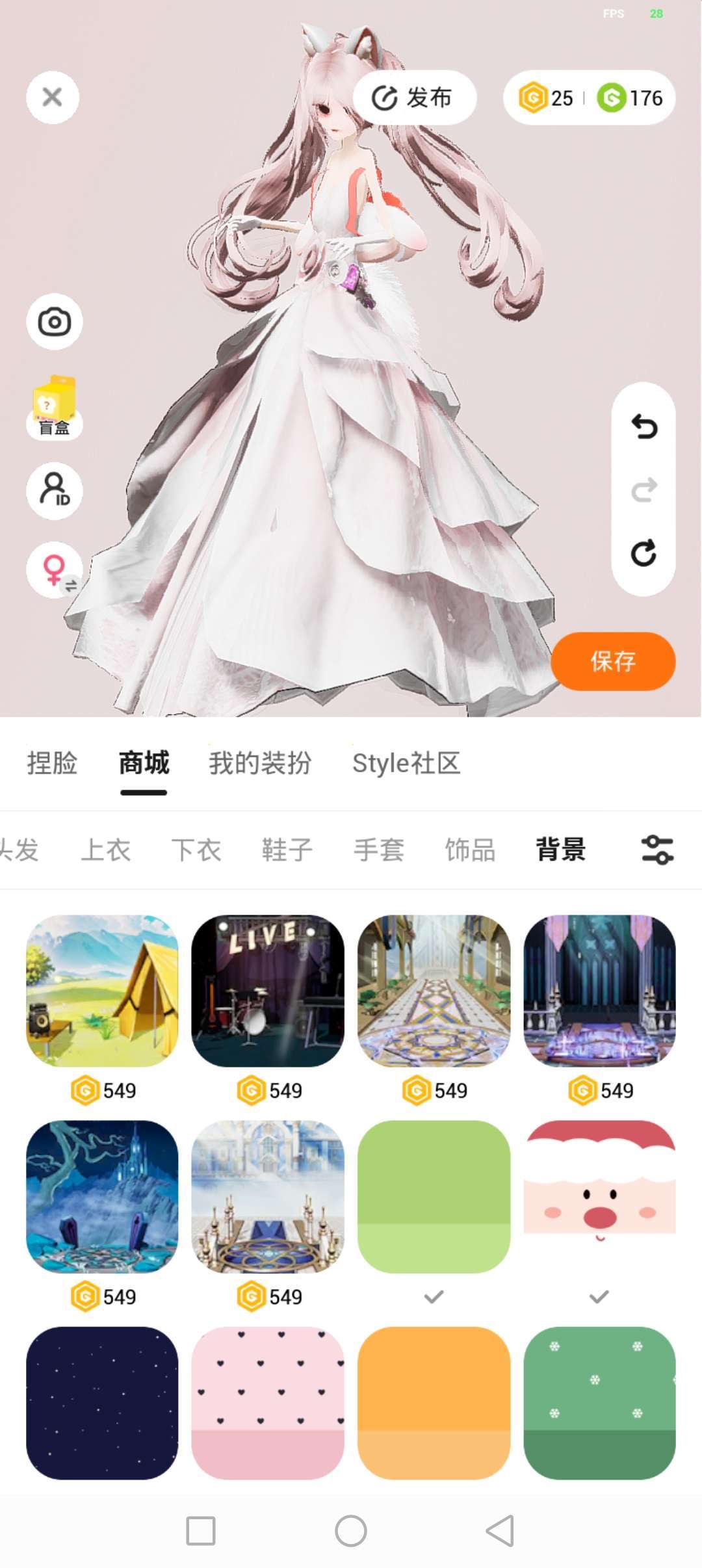Save the outfit with 保存
The image size is (702, 1568).
(612, 661)
